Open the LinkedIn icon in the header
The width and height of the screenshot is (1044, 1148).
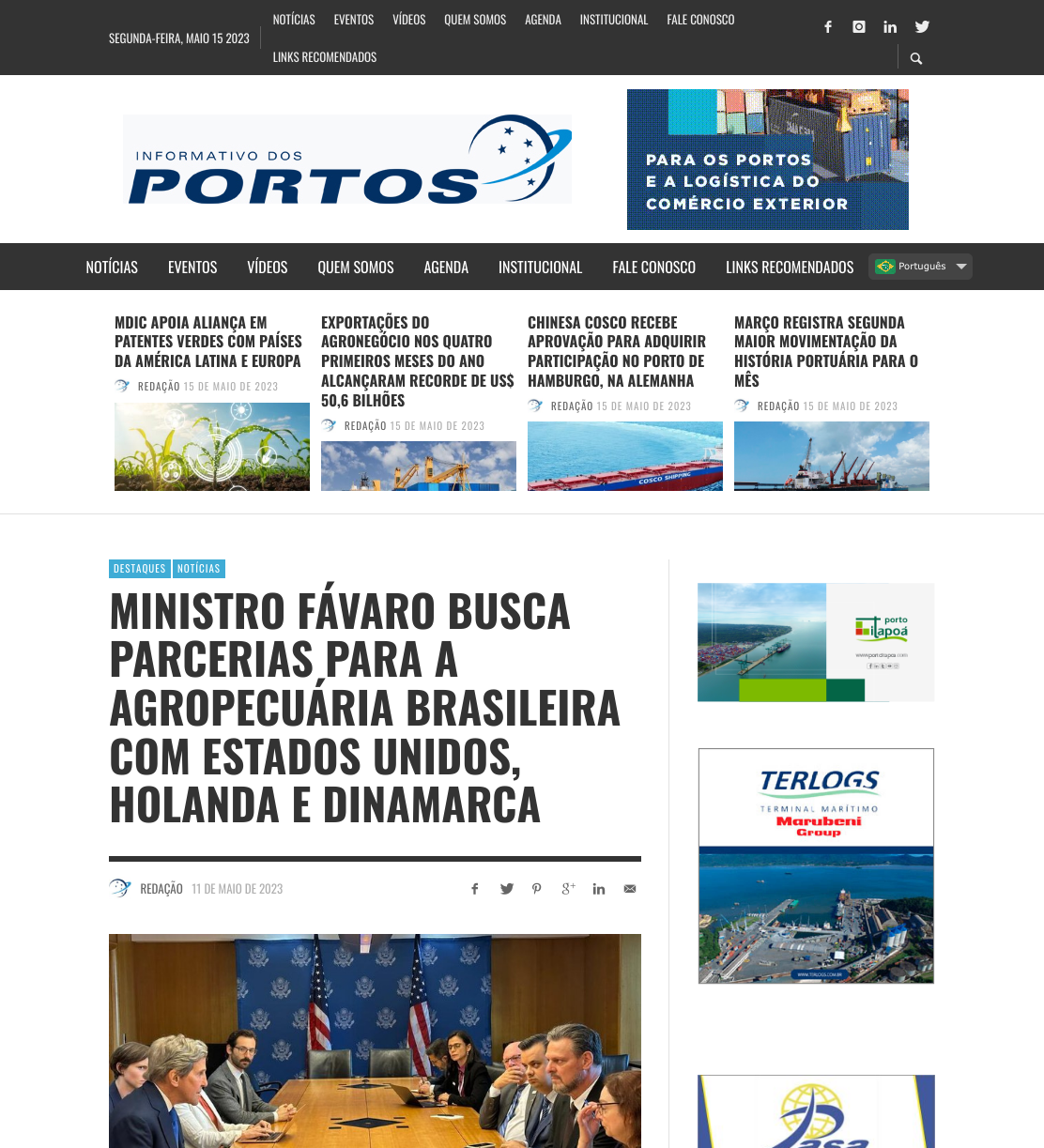890,27
